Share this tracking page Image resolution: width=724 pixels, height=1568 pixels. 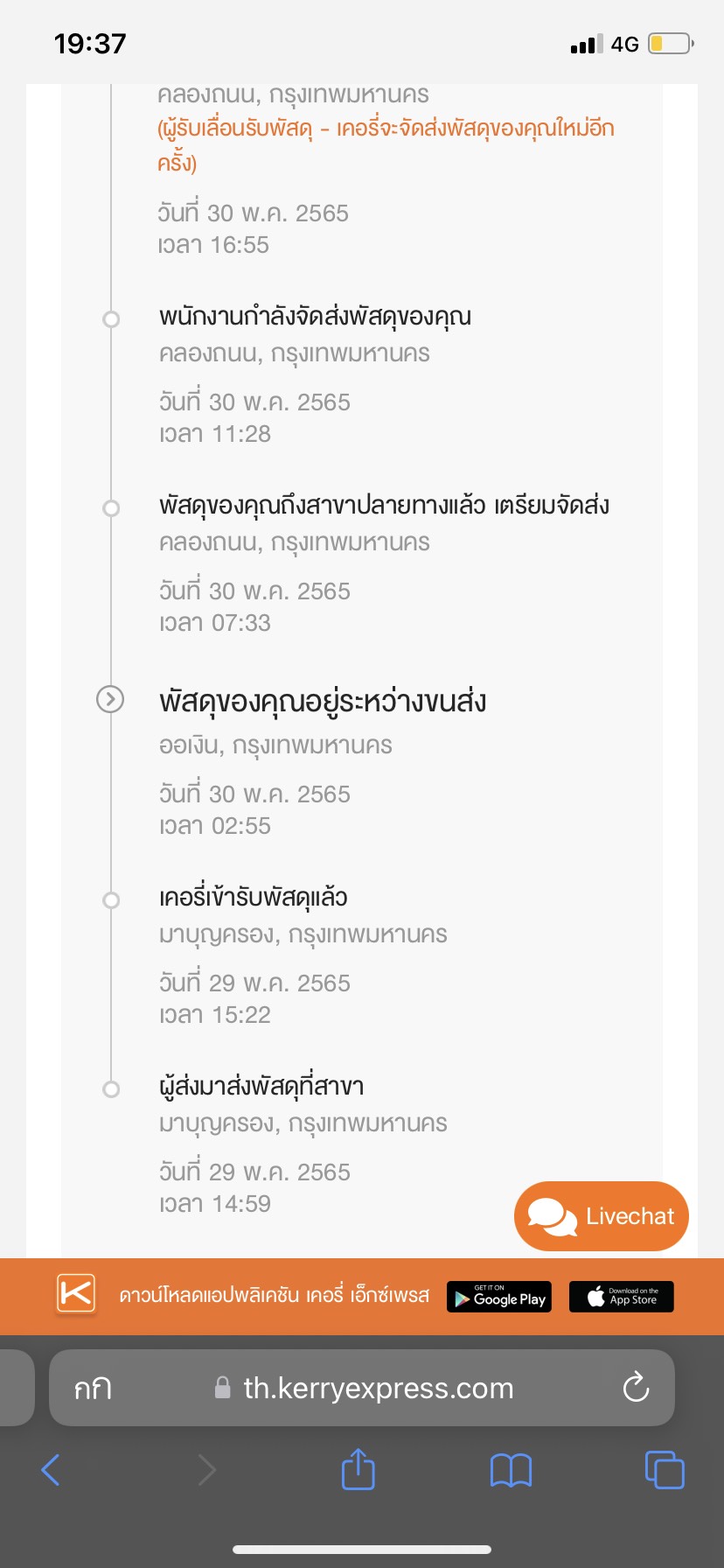pos(358,1469)
